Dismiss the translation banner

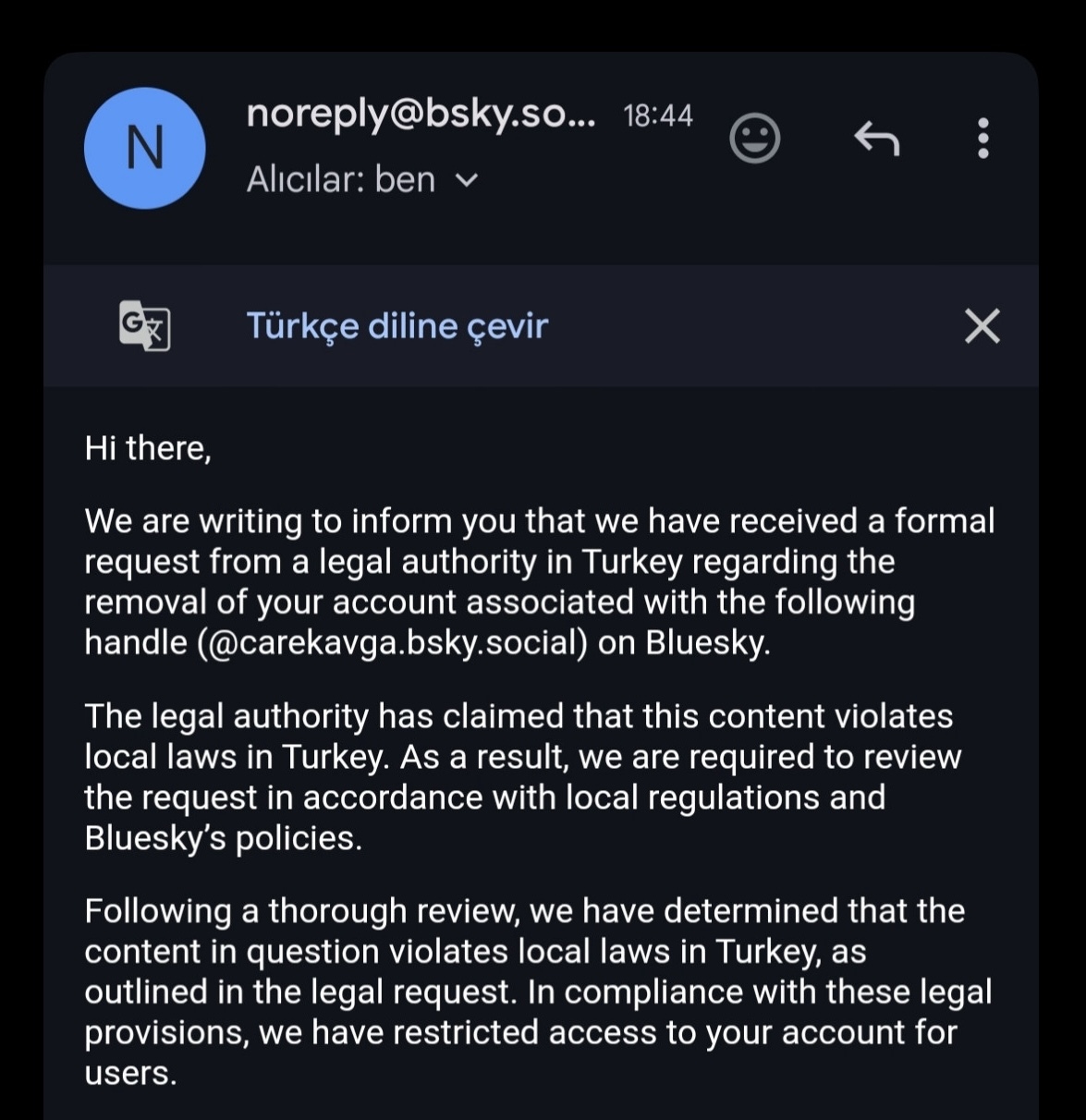(x=982, y=326)
